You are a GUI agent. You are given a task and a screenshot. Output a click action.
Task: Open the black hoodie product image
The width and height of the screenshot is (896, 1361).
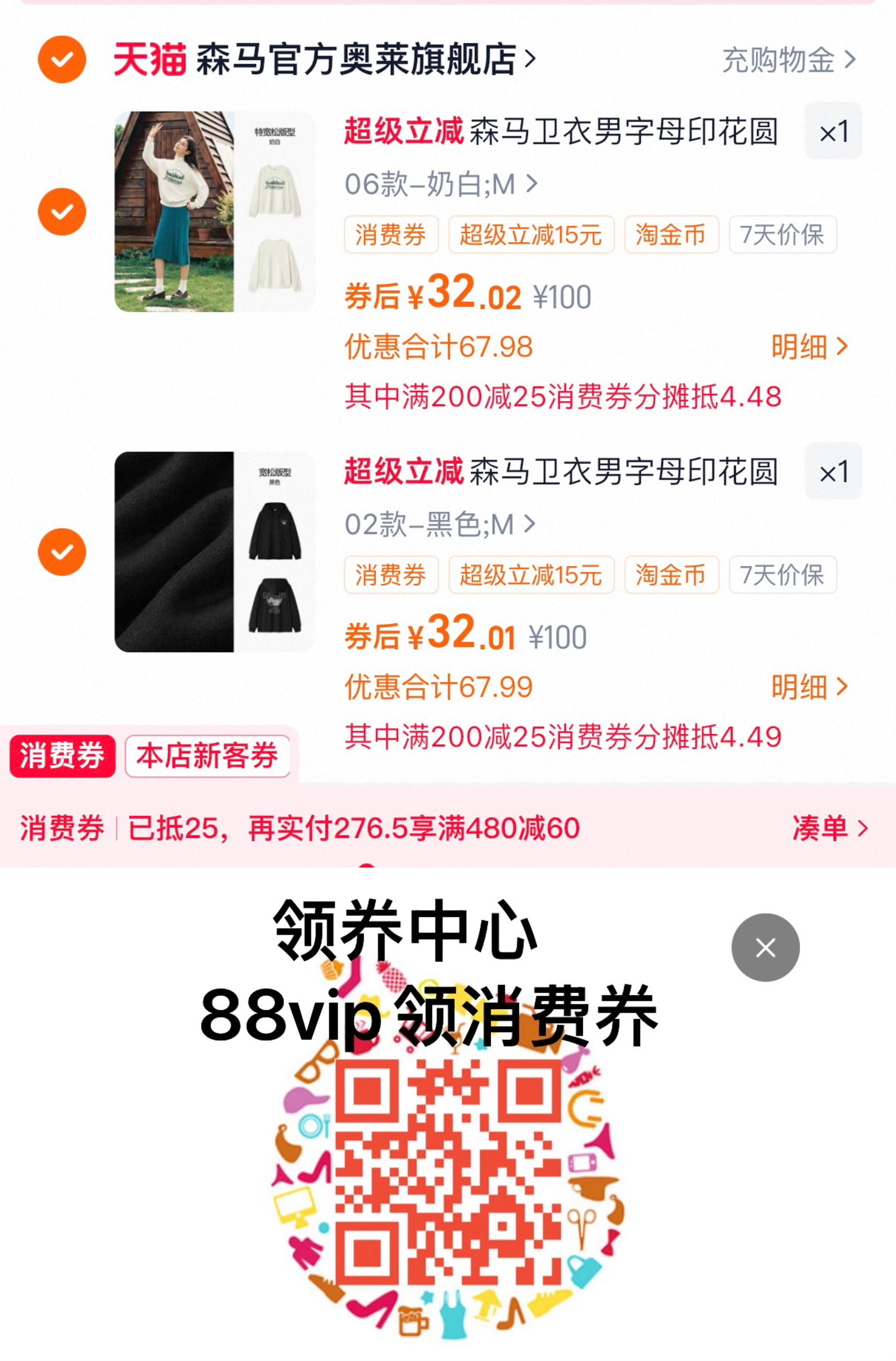[x=215, y=552]
